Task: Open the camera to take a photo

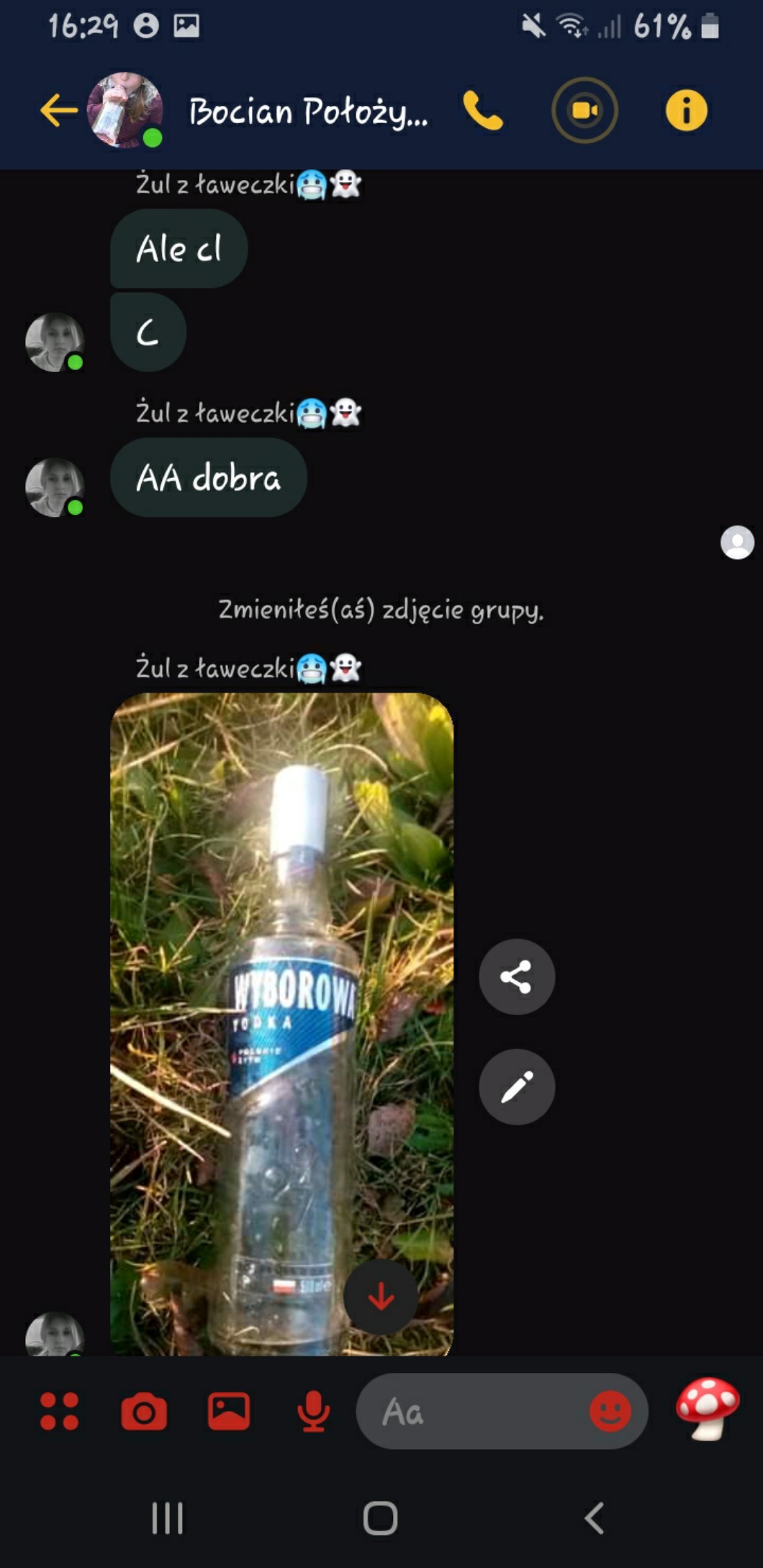Action: point(144,1411)
